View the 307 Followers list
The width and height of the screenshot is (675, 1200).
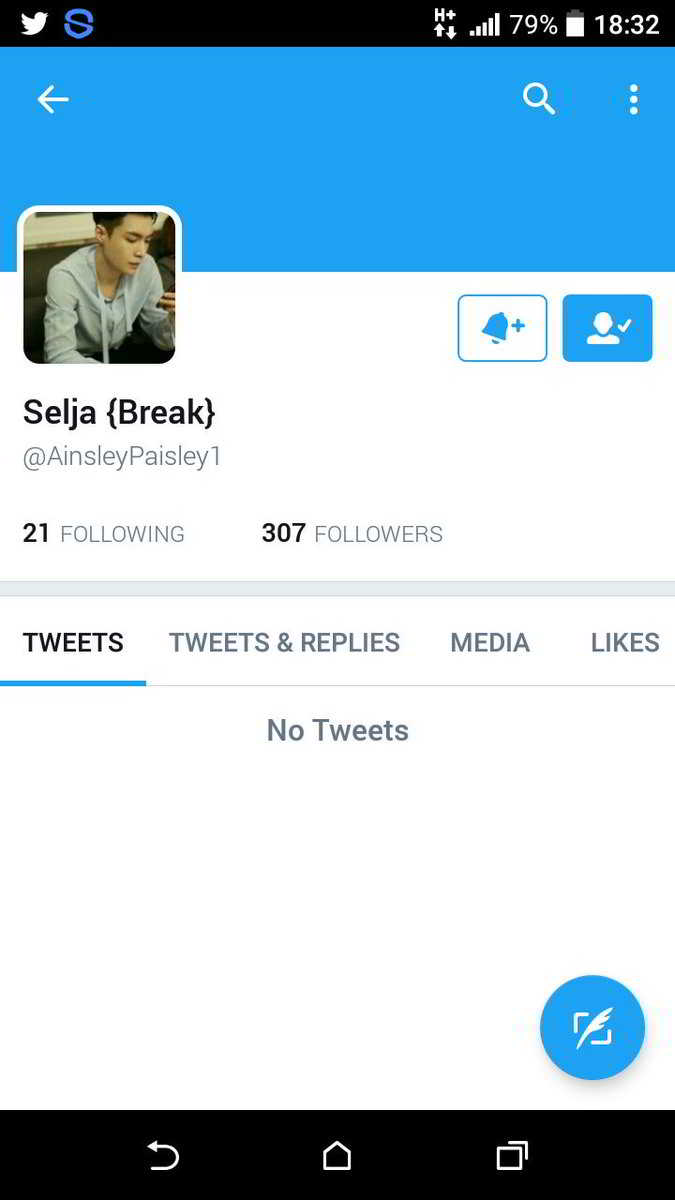tap(352, 534)
